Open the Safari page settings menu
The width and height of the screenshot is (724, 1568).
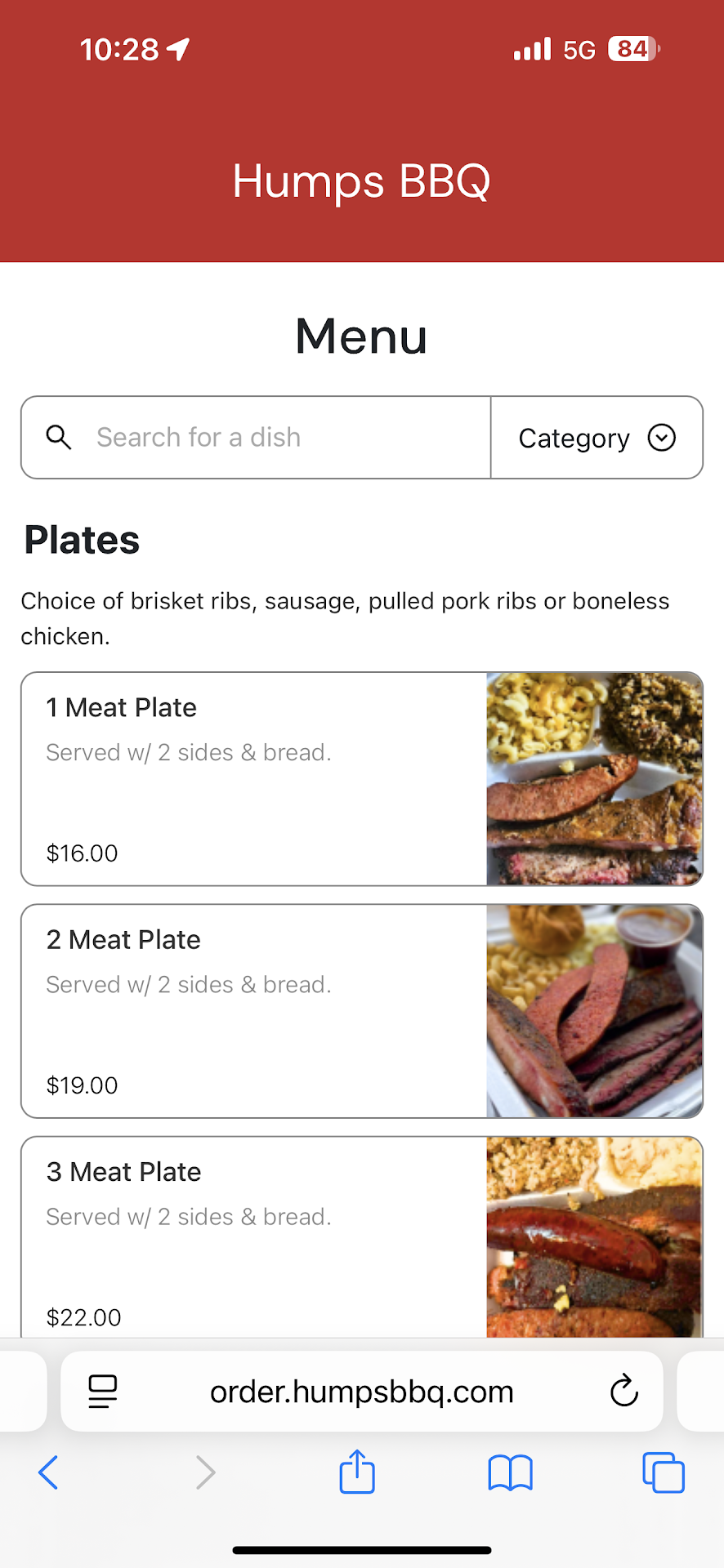[103, 1391]
